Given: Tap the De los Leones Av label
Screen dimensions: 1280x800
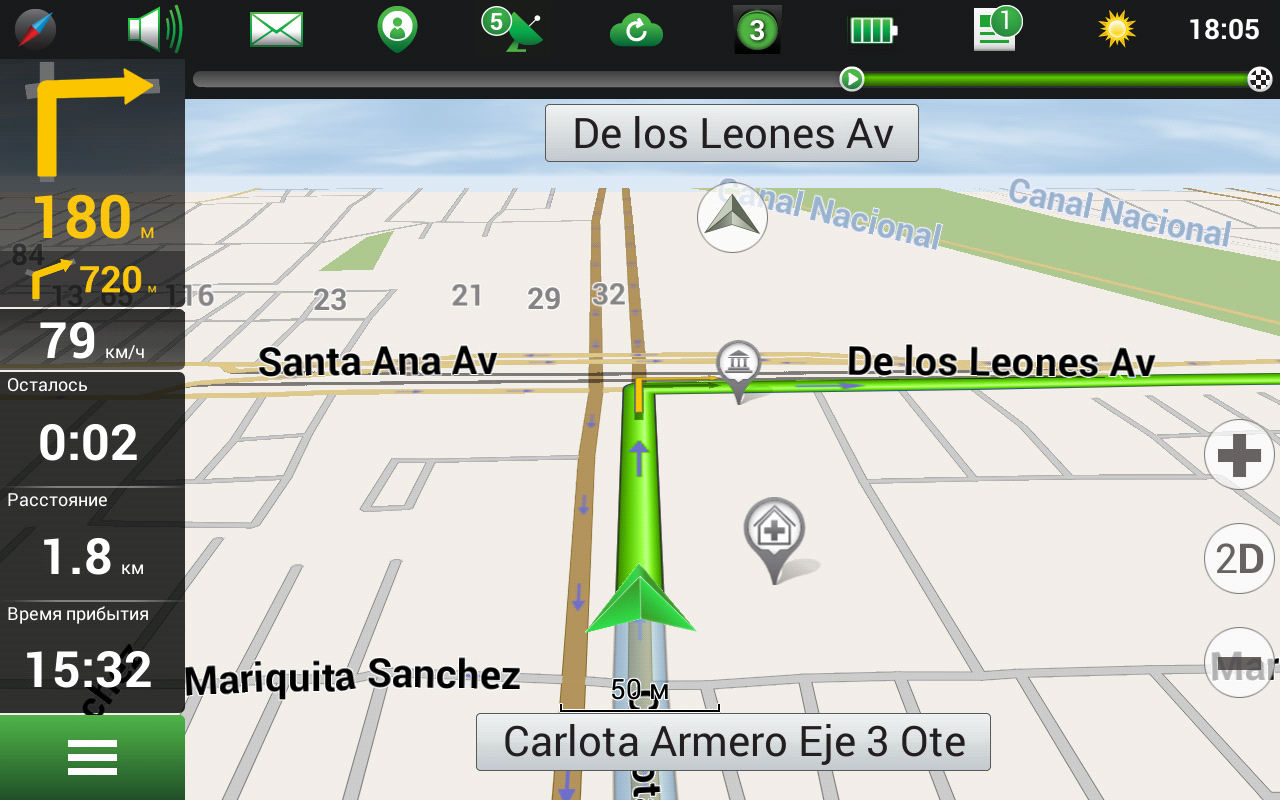Looking at the screenshot, I should point(732,133).
